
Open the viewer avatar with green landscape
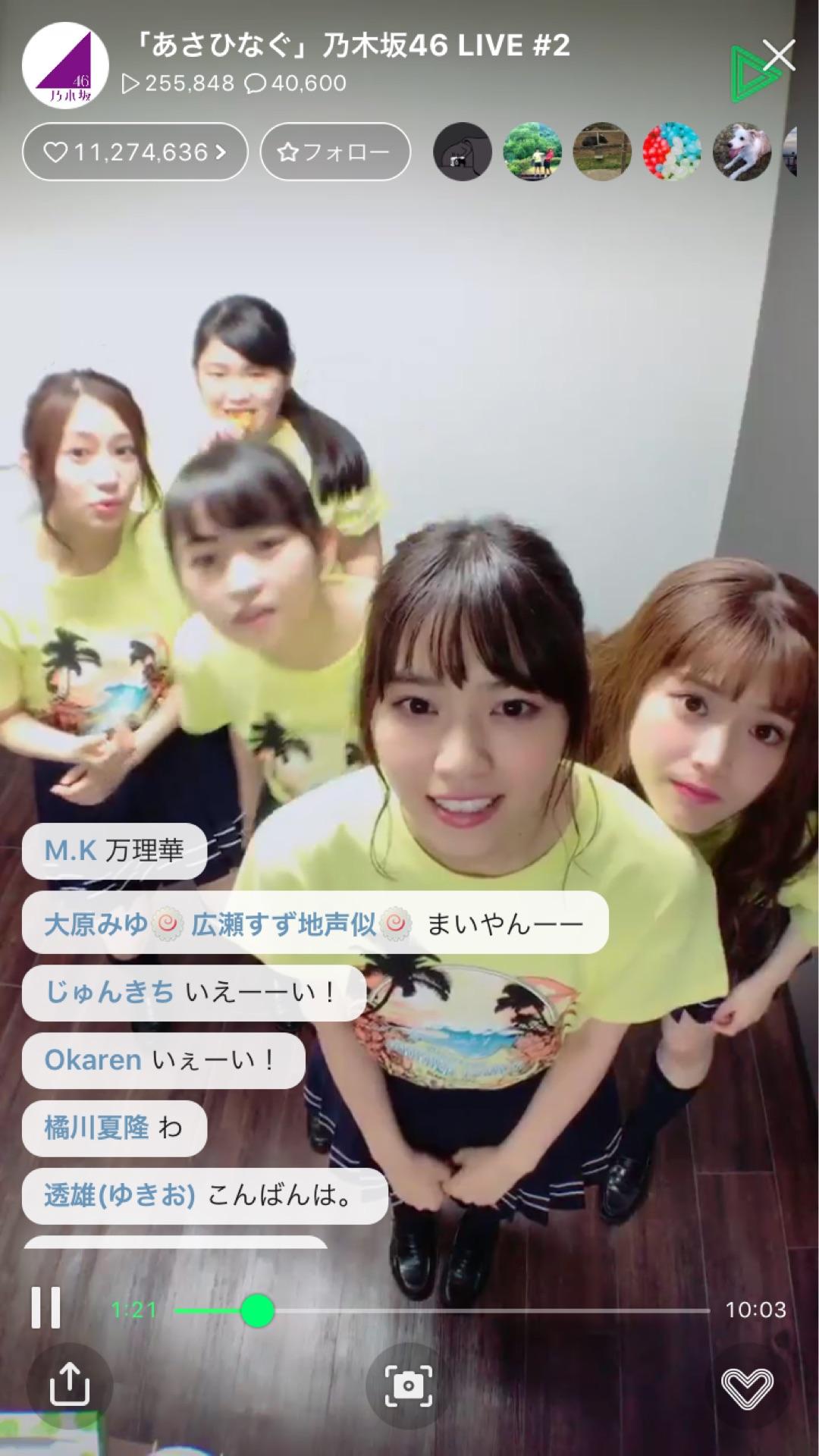[x=532, y=152]
